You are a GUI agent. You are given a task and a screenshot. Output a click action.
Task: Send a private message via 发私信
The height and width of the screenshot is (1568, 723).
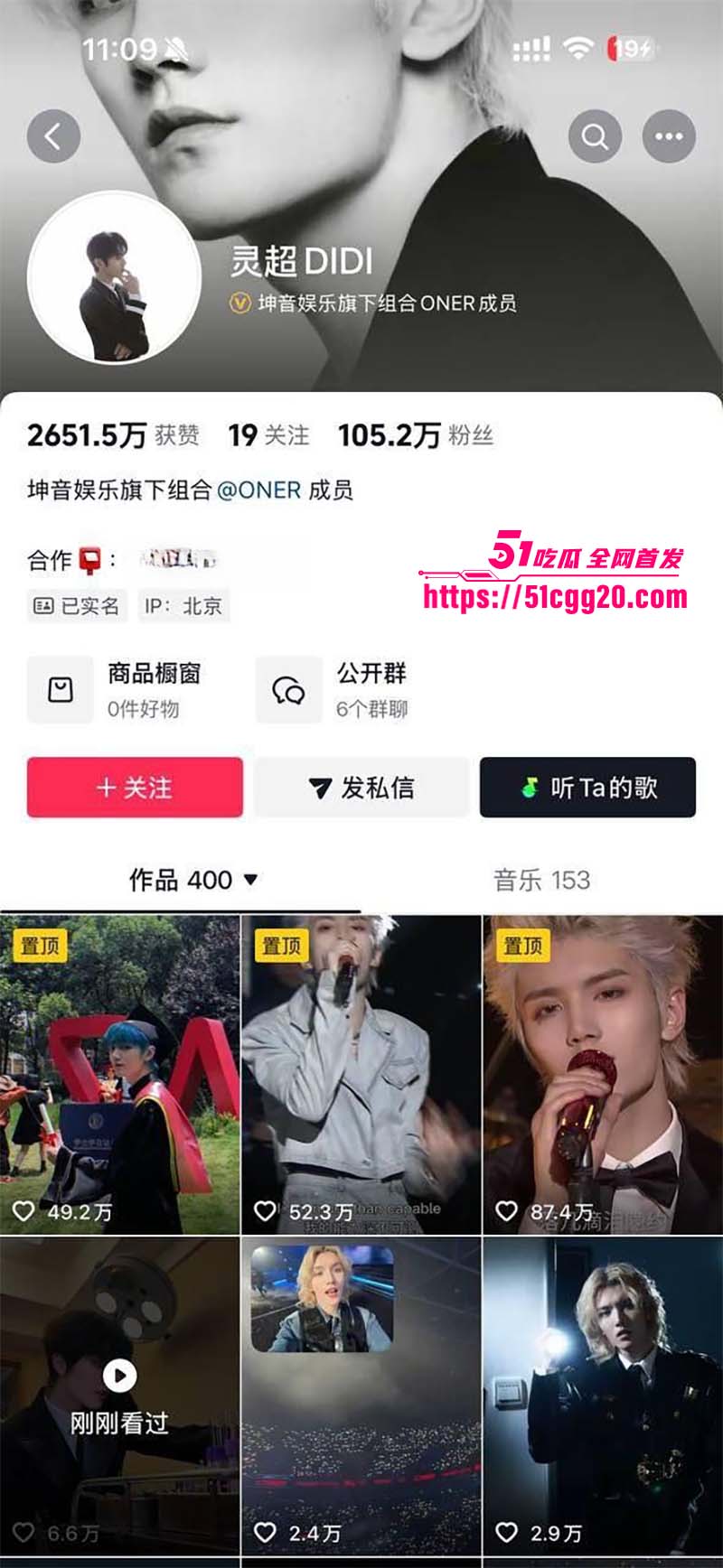361,788
